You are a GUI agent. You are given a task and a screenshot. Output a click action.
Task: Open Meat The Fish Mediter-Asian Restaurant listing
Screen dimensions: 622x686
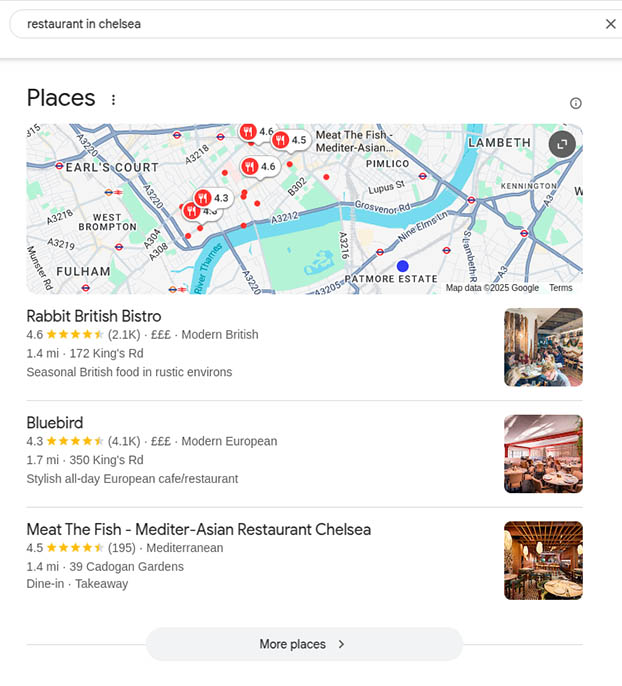[198, 529]
